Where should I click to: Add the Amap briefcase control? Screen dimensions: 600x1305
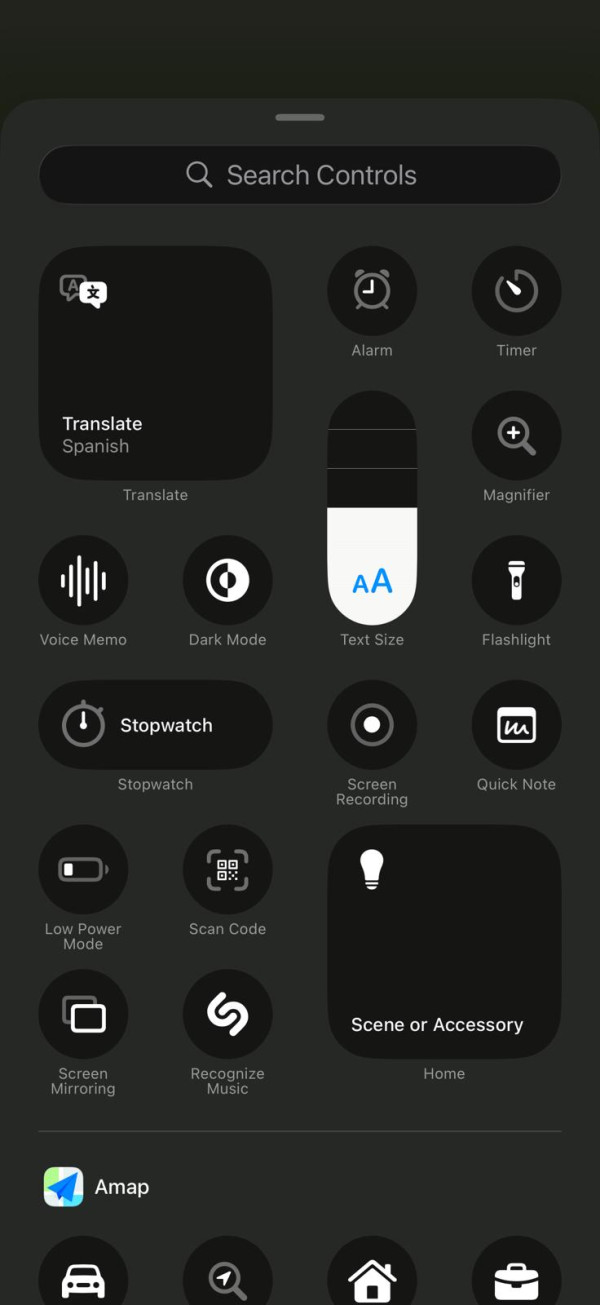(x=516, y=1275)
